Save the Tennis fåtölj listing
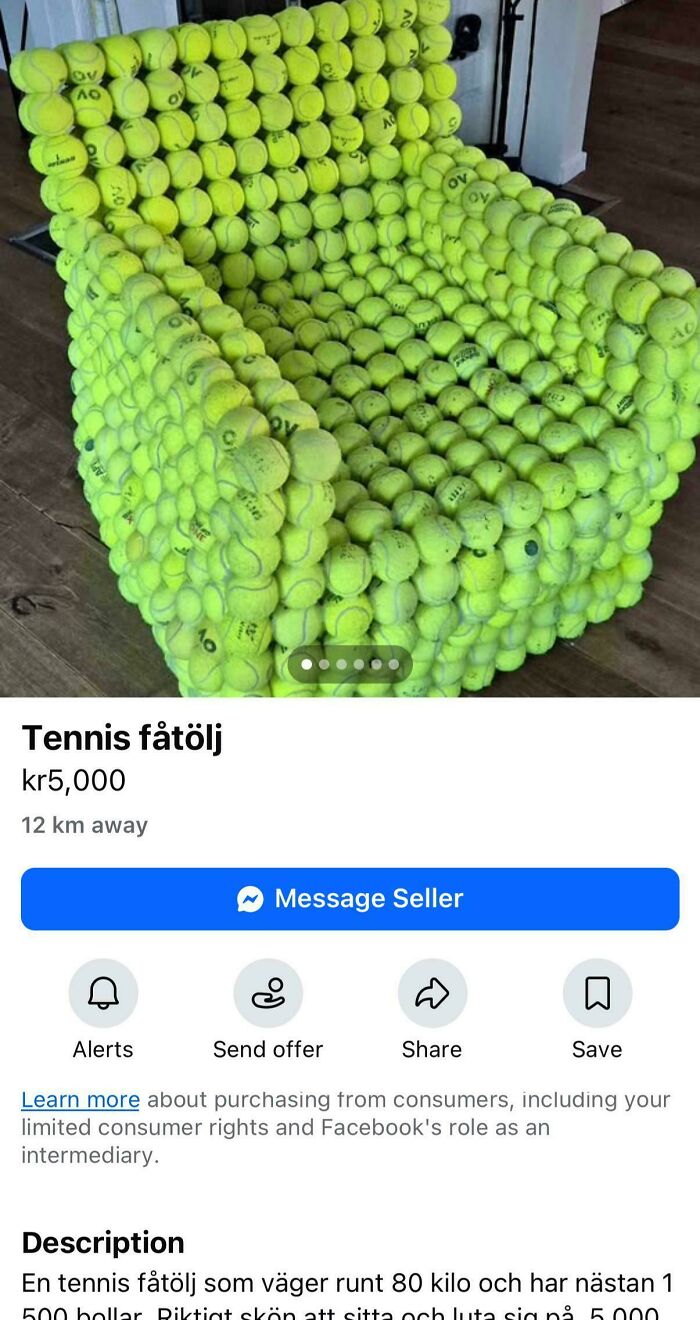This screenshot has width=700, height=1320. pos(597,993)
